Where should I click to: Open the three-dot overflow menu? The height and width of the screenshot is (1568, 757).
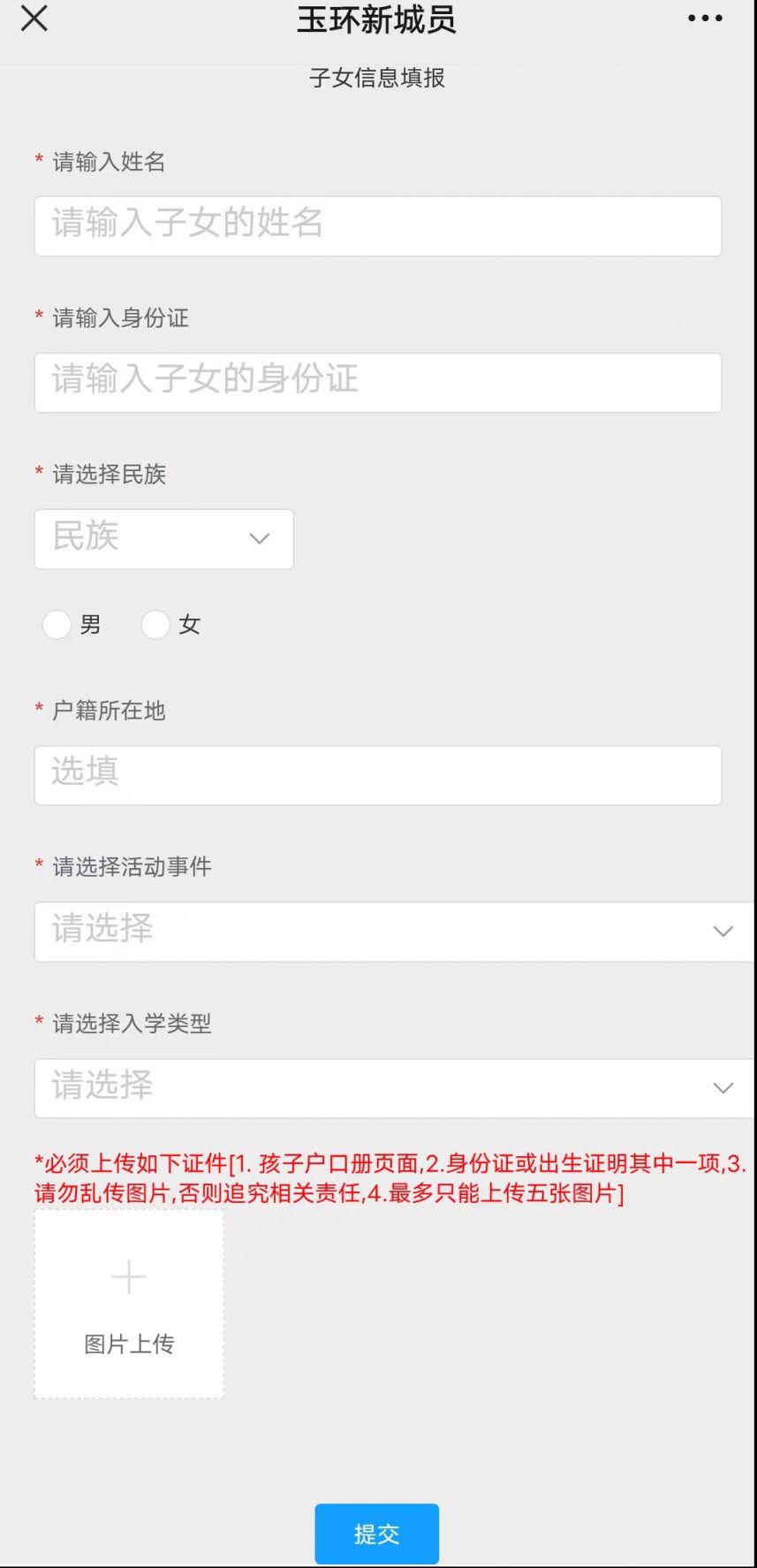point(705,19)
